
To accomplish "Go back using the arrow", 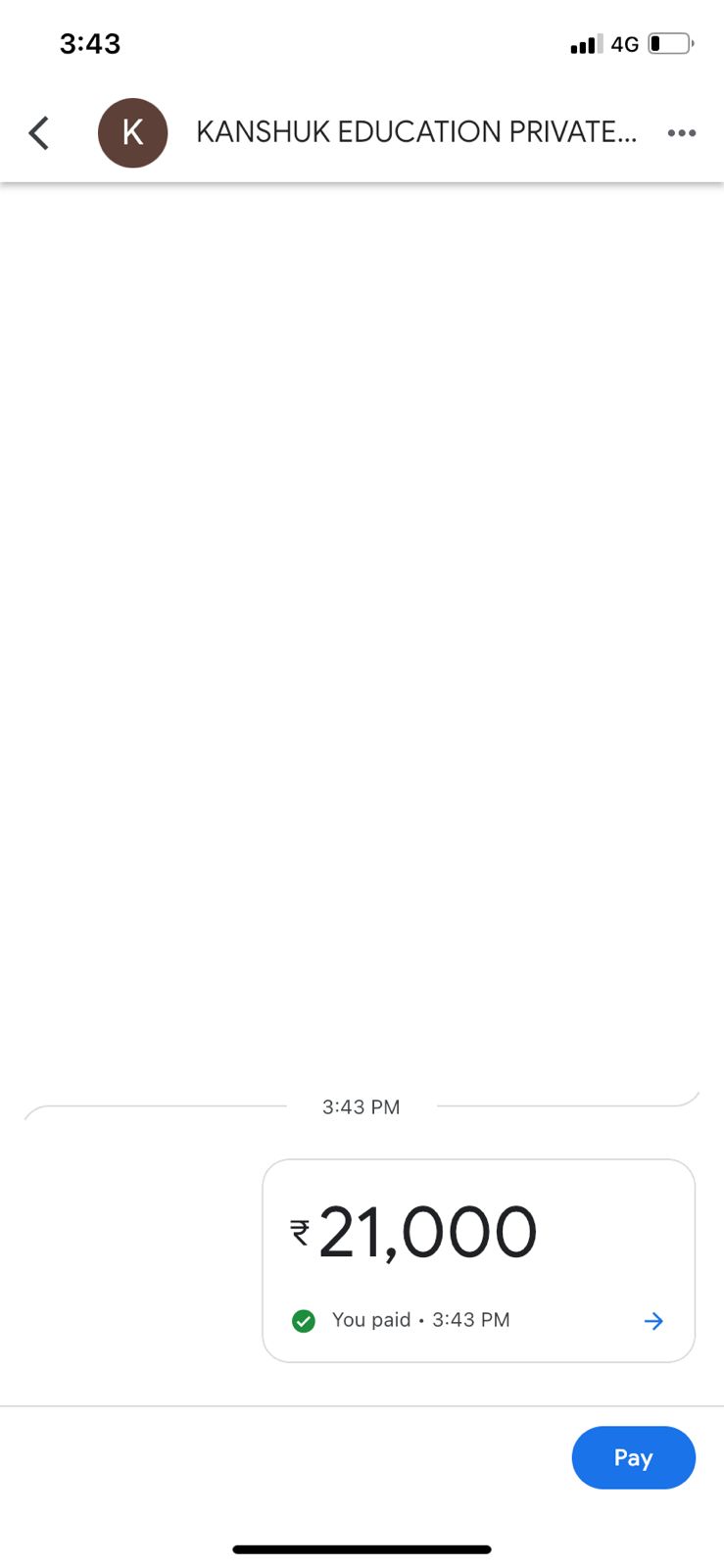I will point(39,132).
